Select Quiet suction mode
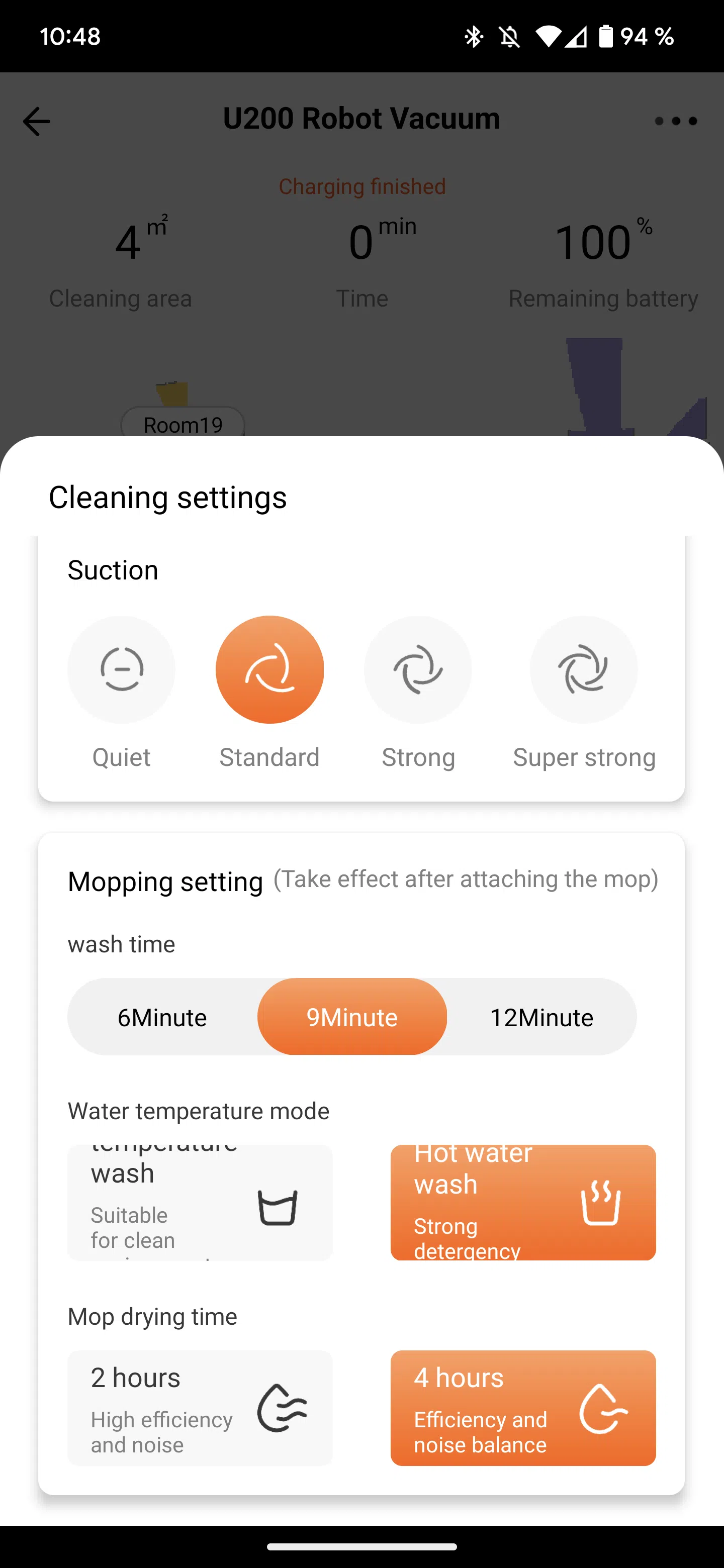 (121, 669)
